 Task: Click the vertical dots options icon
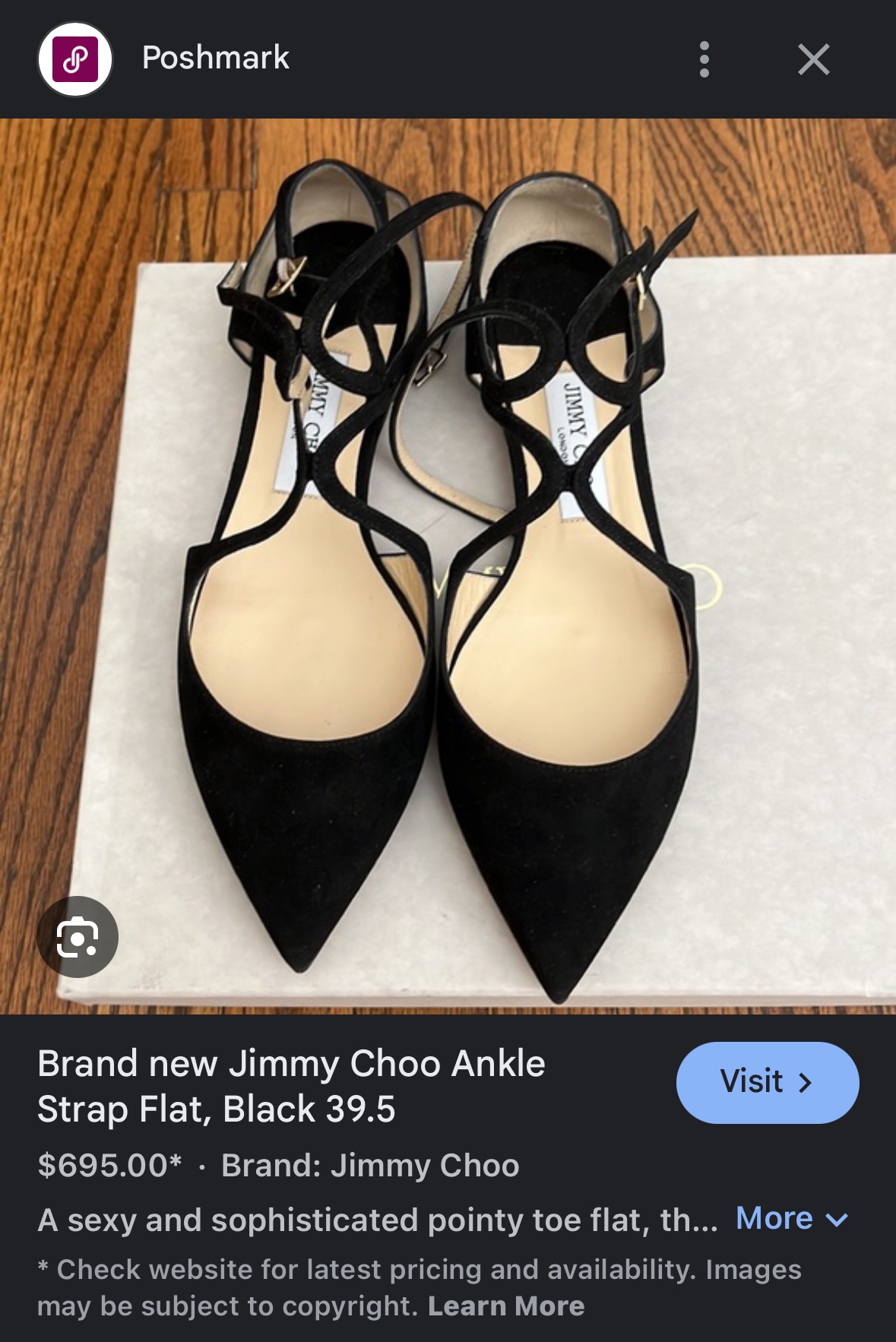tap(705, 60)
